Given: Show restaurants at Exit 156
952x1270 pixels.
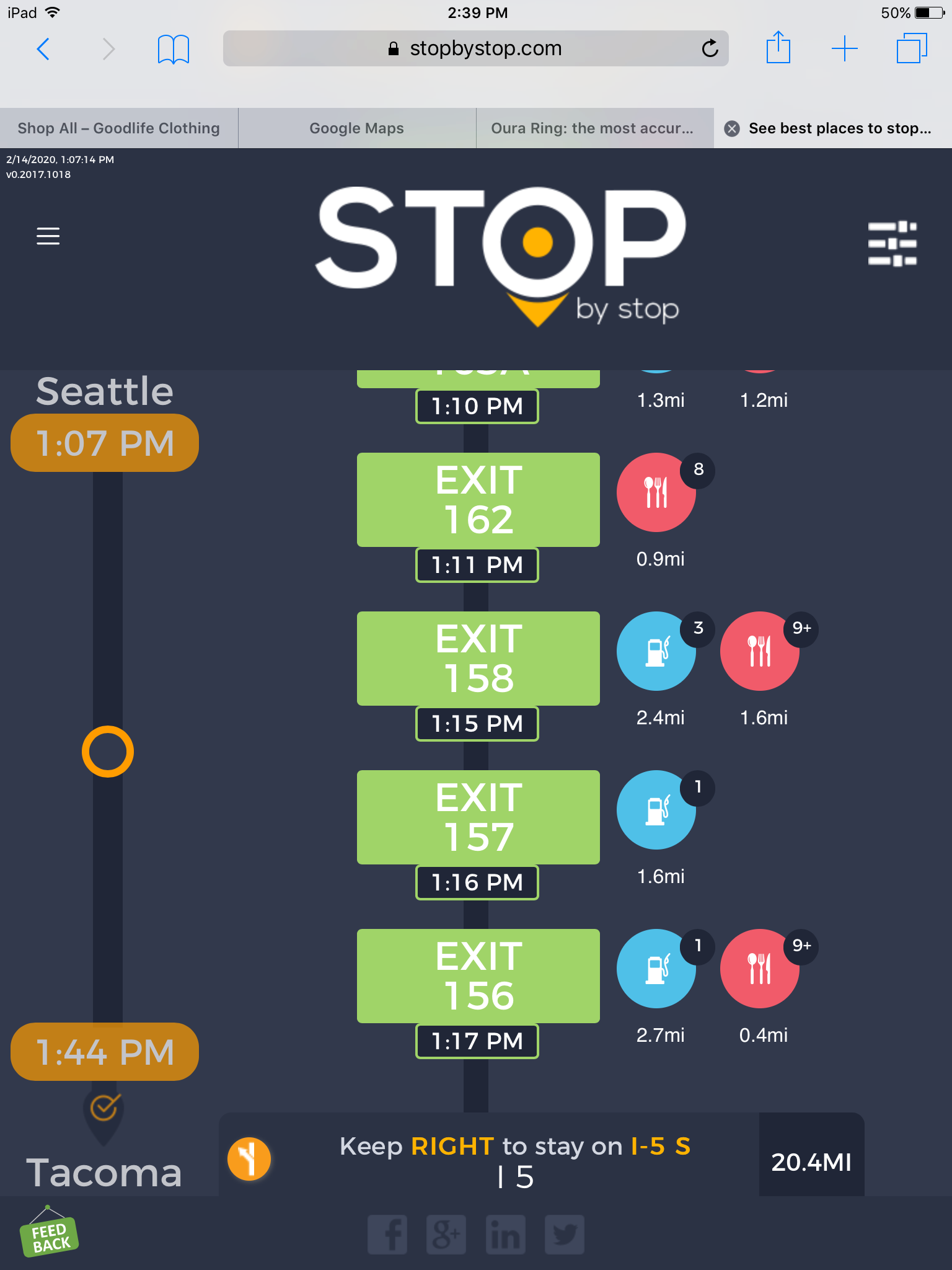Looking at the screenshot, I should pyautogui.click(x=759, y=969).
